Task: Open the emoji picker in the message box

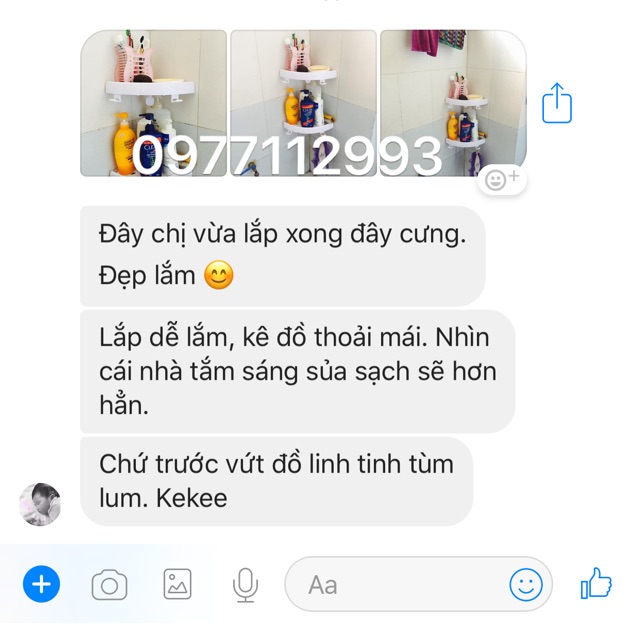Action: [526, 584]
